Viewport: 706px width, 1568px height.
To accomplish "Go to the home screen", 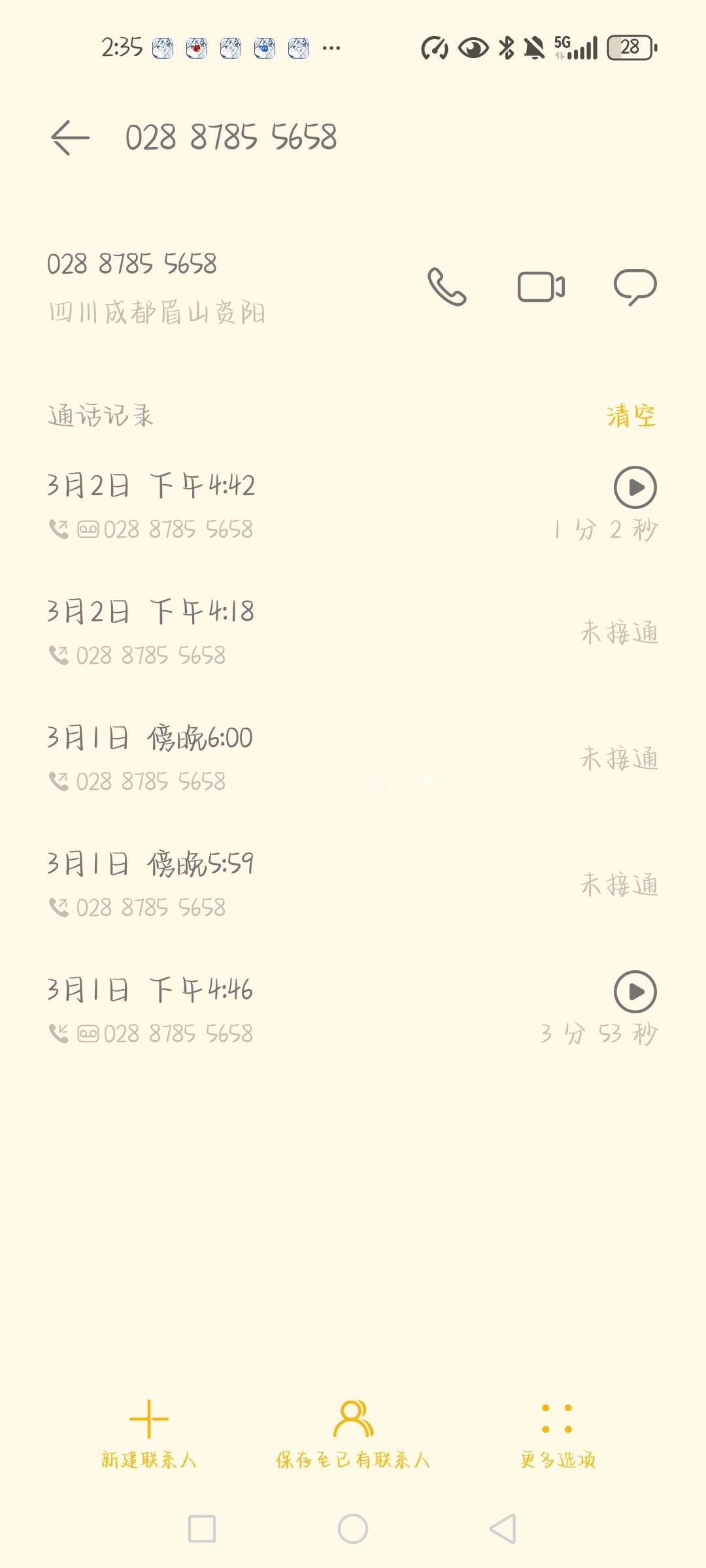I will (x=353, y=1529).
